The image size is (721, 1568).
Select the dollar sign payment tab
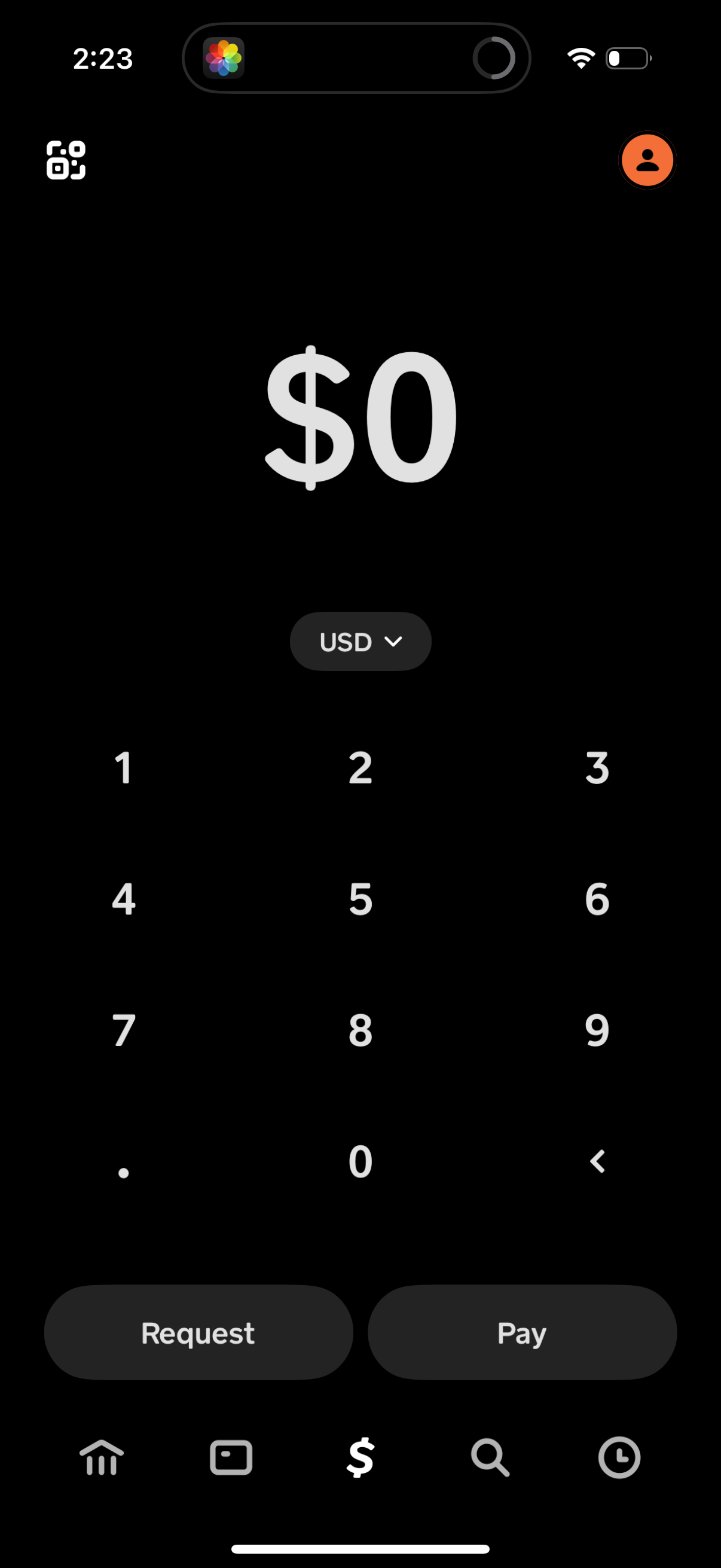360,1457
